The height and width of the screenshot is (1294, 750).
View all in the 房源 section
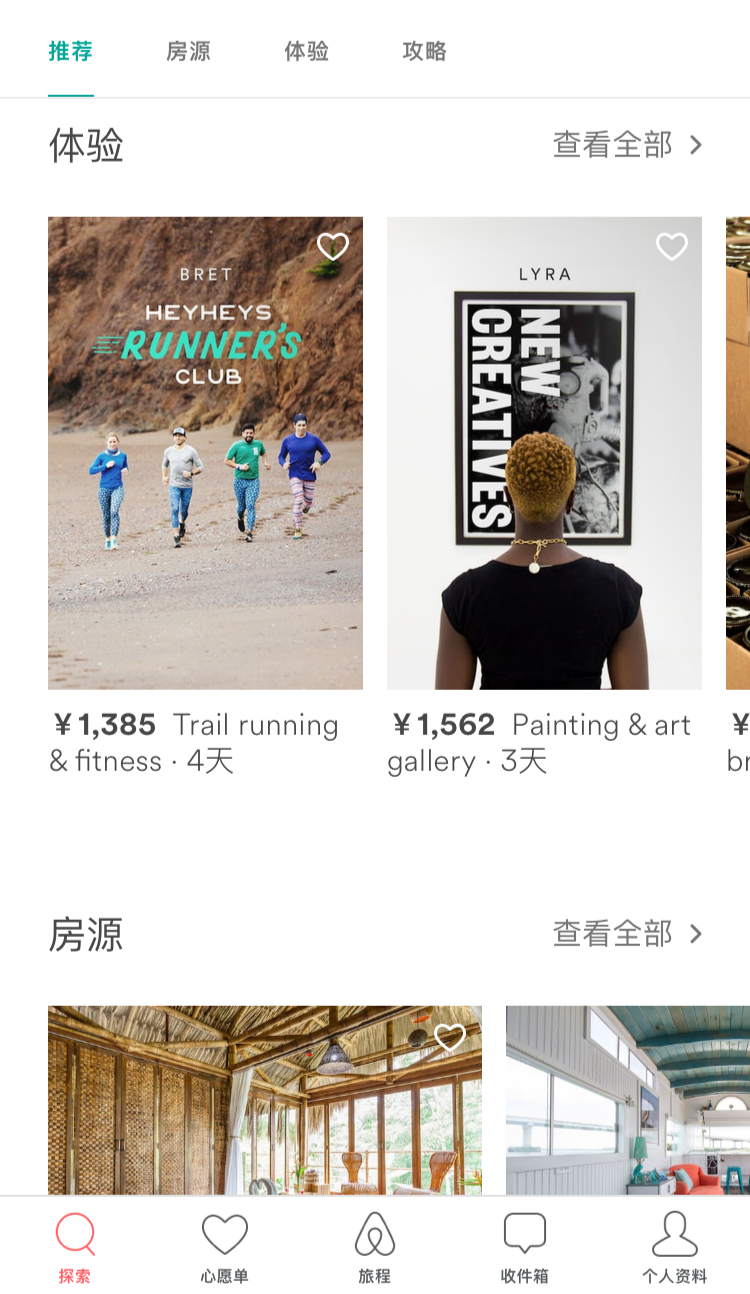click(x=628, y=934)
